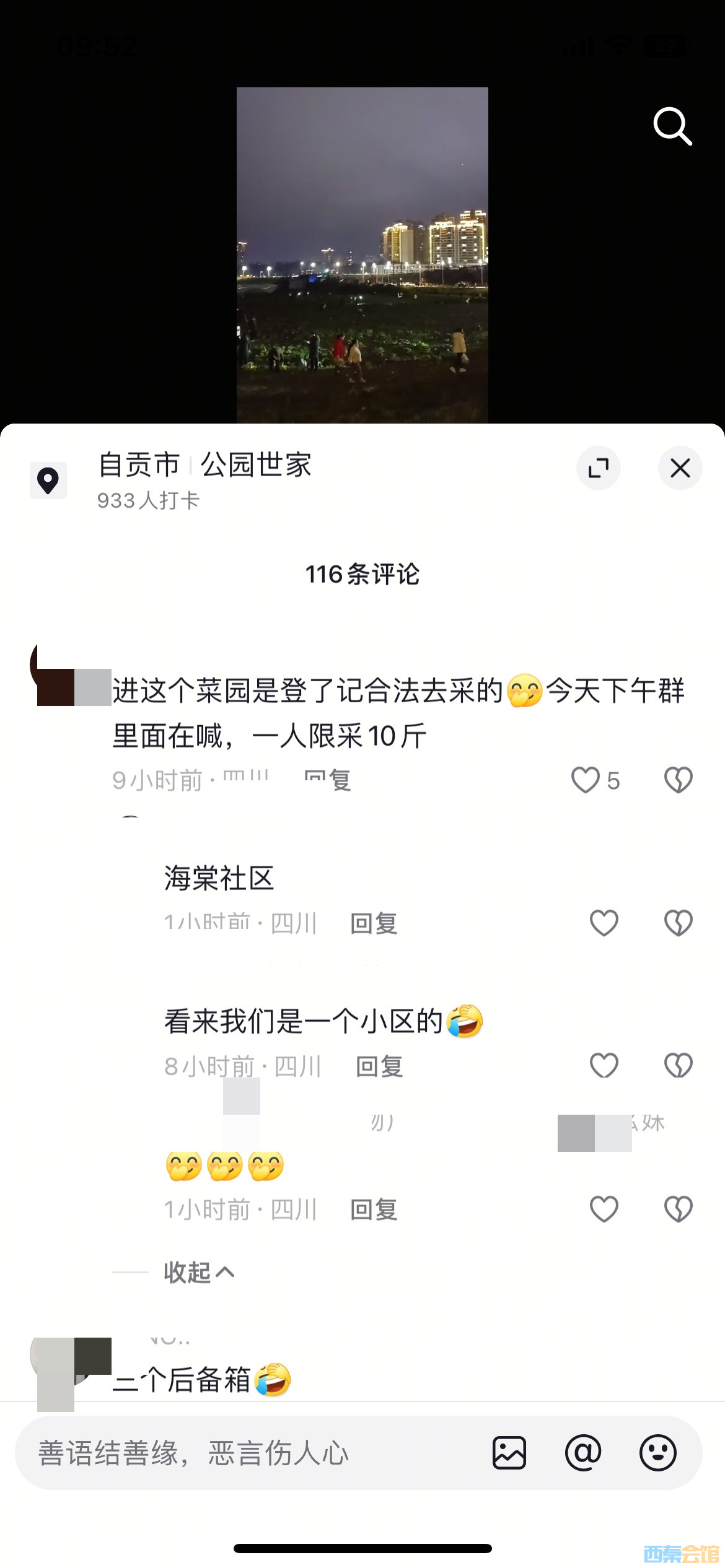
Task: Open the search magnifier icon
Action: click(672, 126)
